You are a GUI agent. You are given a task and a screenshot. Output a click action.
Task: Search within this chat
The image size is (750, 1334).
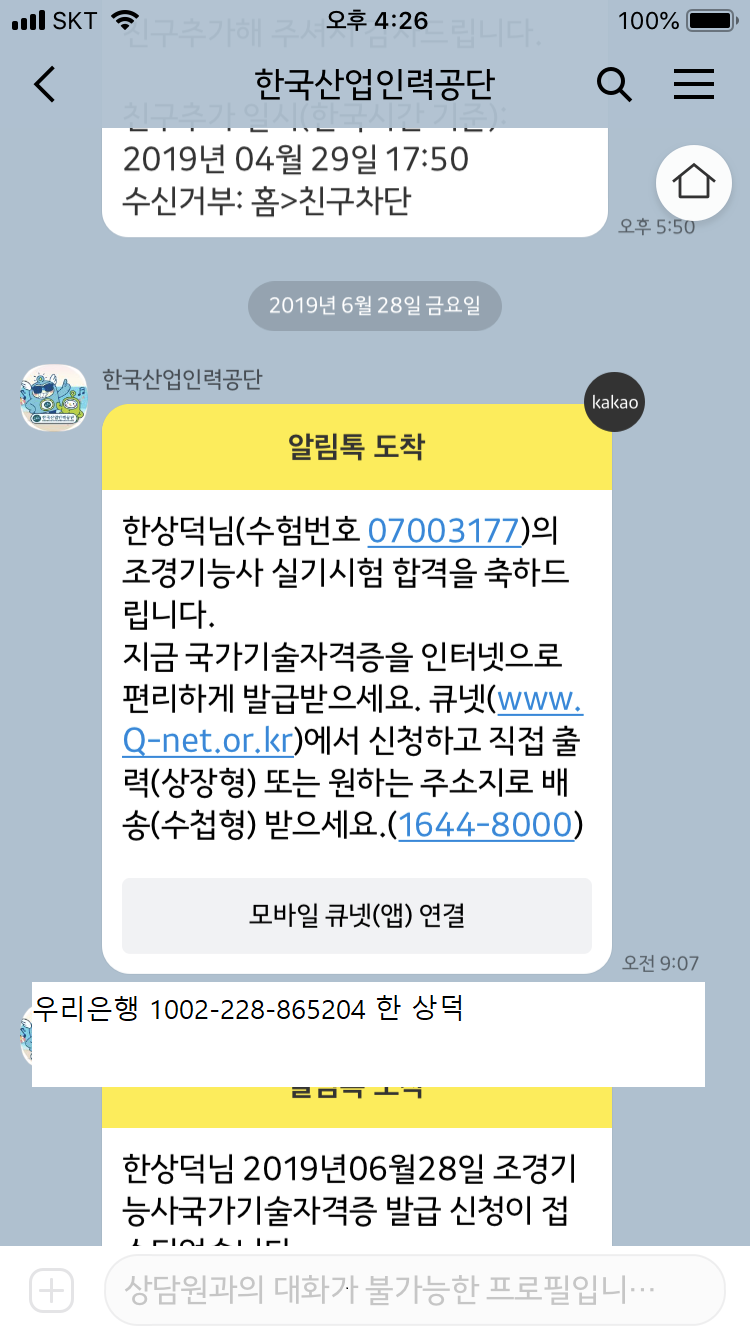tap(614, 85)
